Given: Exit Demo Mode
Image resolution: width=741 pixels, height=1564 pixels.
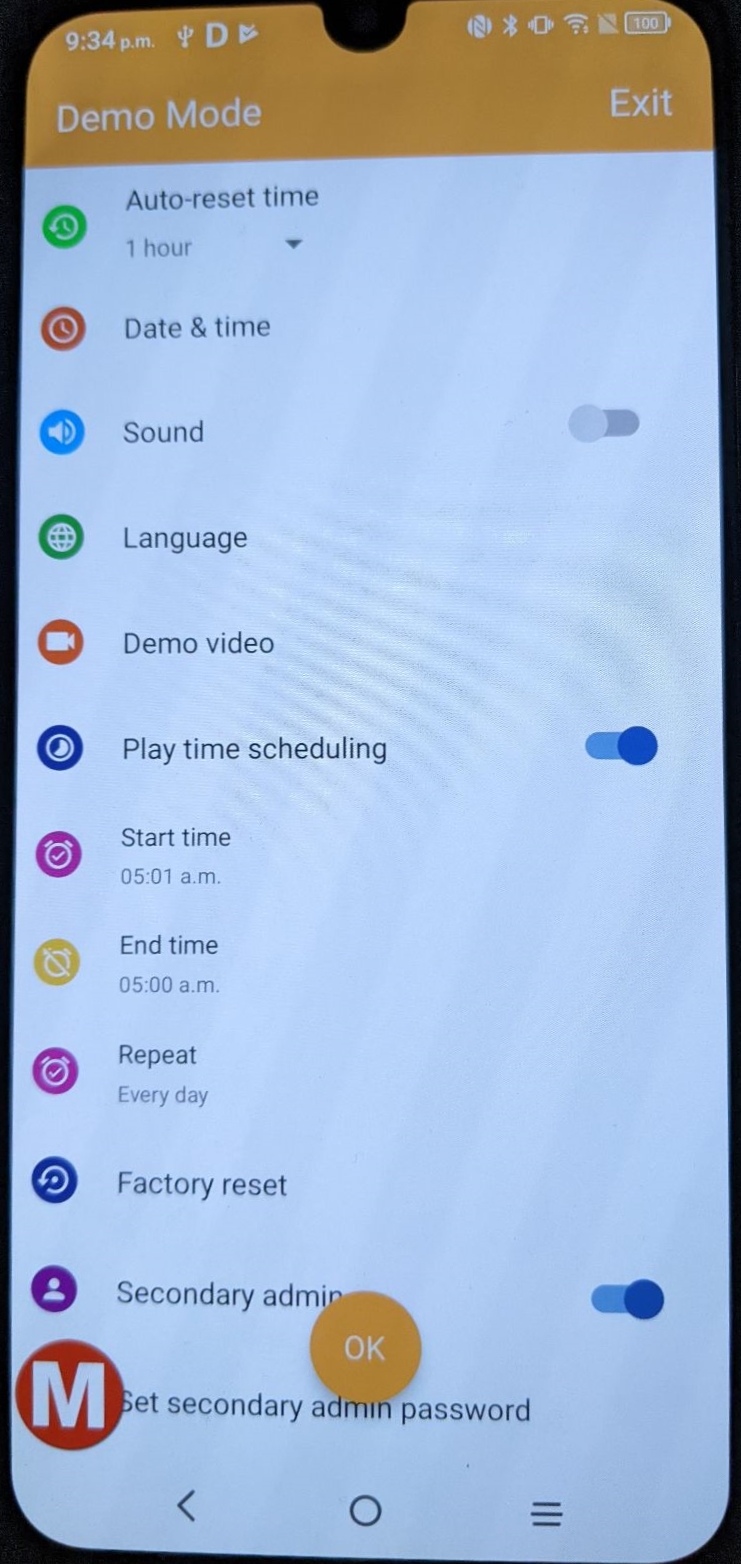Looking at the screenshot, I should click(x=640, y=103).
